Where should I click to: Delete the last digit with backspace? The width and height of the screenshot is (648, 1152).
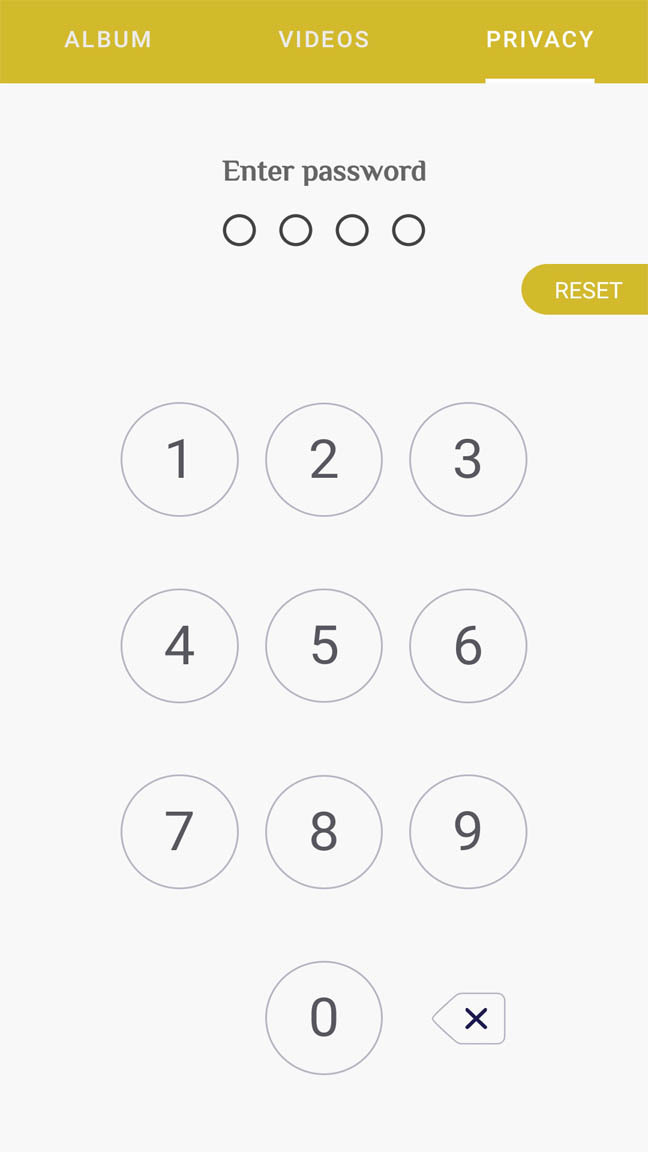pos(470,1018)
